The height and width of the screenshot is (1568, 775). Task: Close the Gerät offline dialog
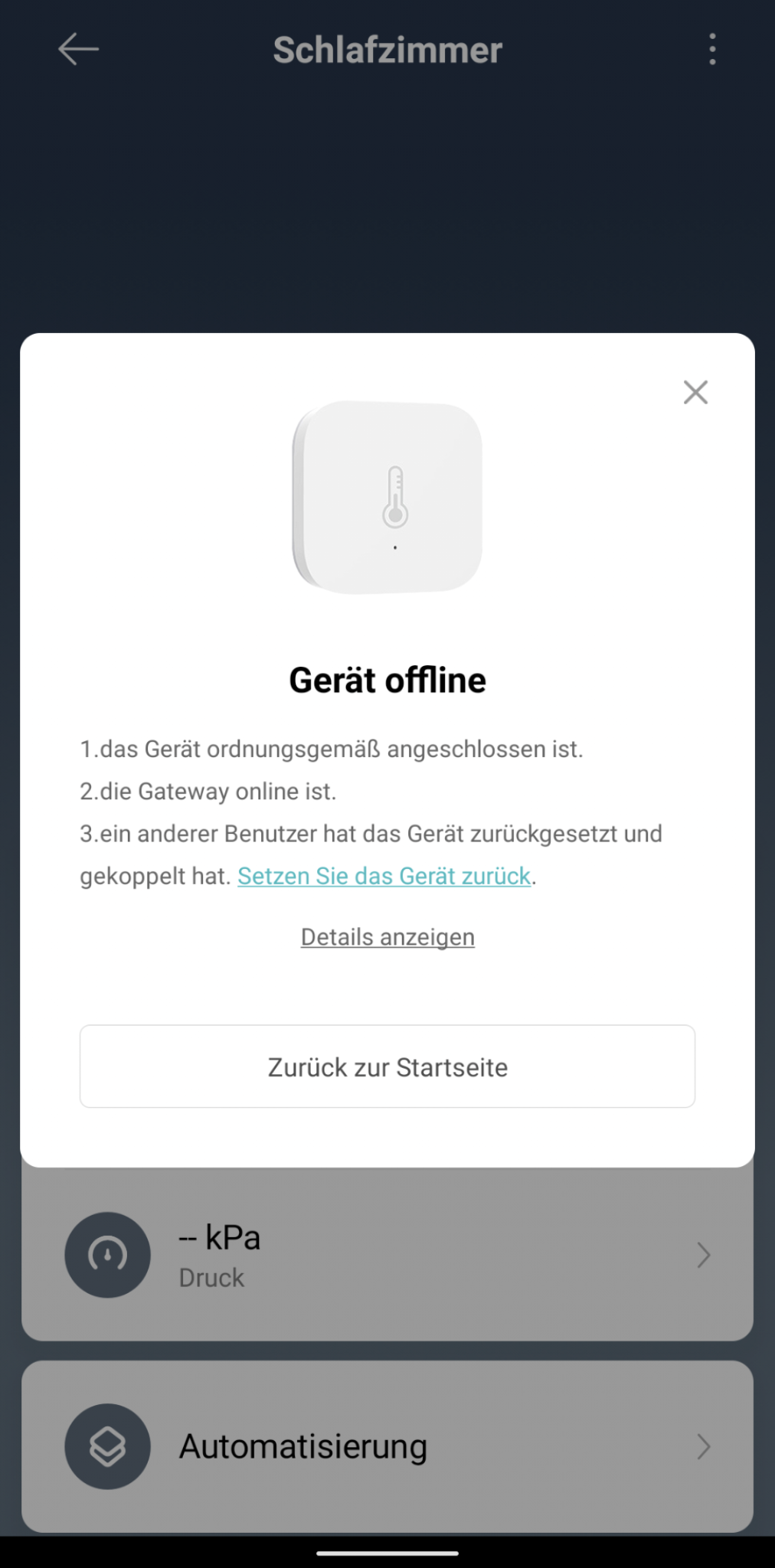[695, 392]
